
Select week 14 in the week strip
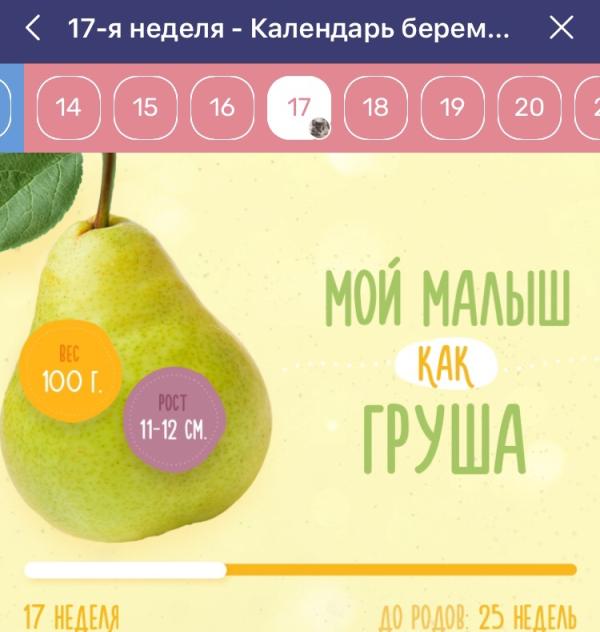point(69,108)
